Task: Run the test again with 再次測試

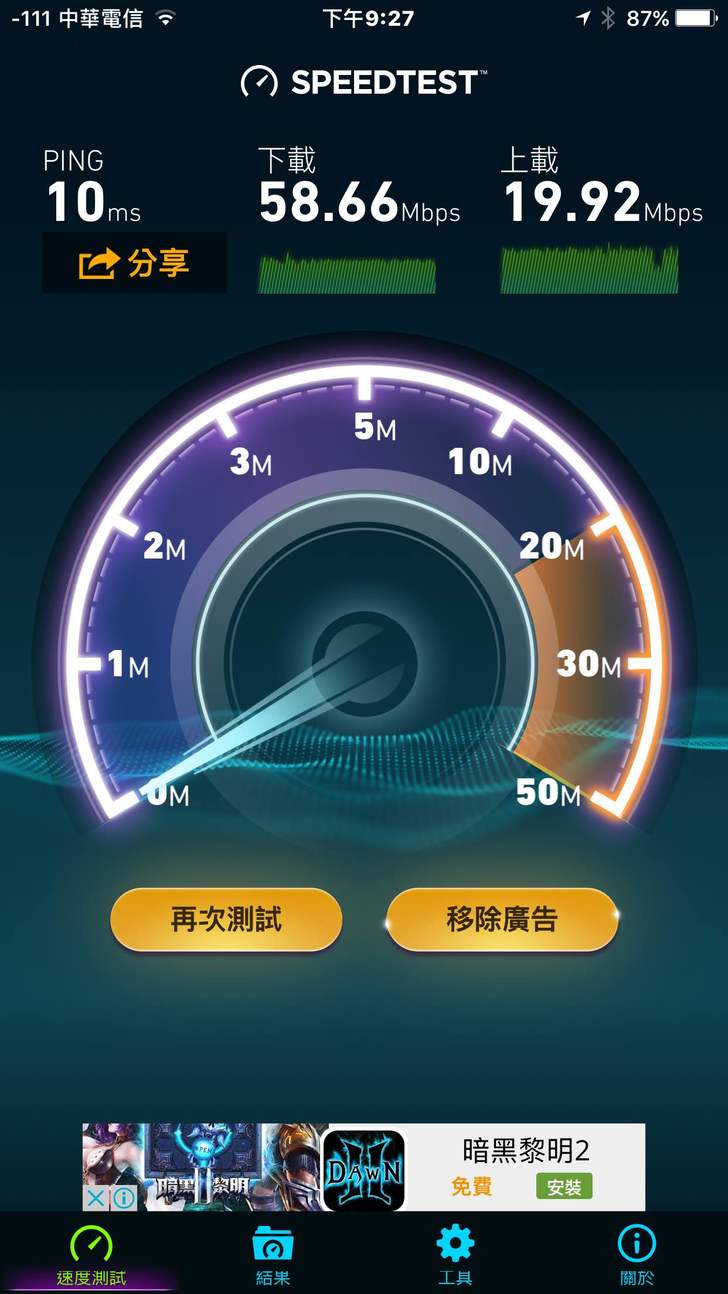Action: [226, 919]
